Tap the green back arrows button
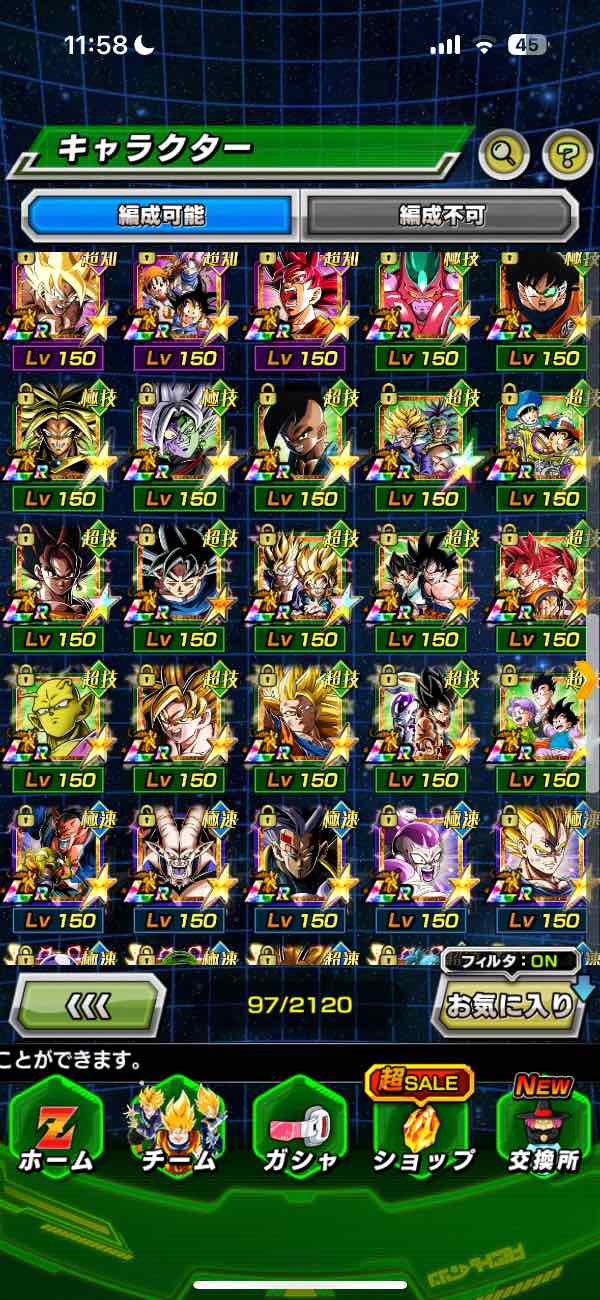Viewport: 600px width, 1300px height. [x=87, y=1004]
